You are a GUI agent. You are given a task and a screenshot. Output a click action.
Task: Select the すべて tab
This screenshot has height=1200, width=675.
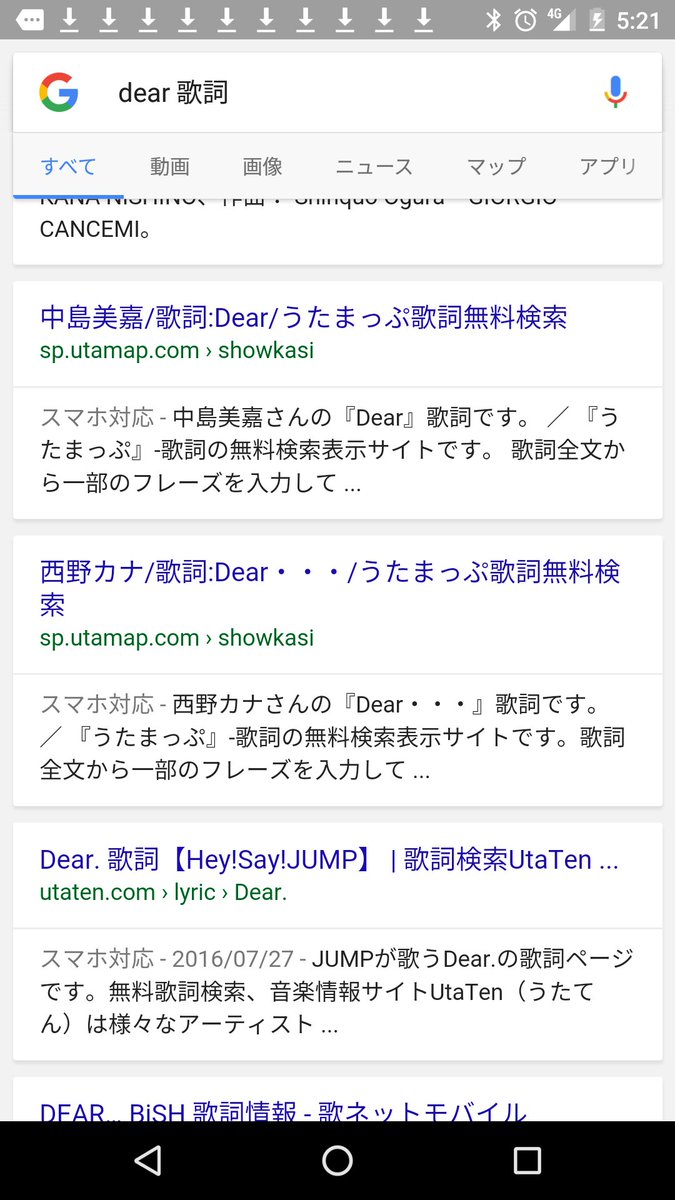click(x=68, y=167)
